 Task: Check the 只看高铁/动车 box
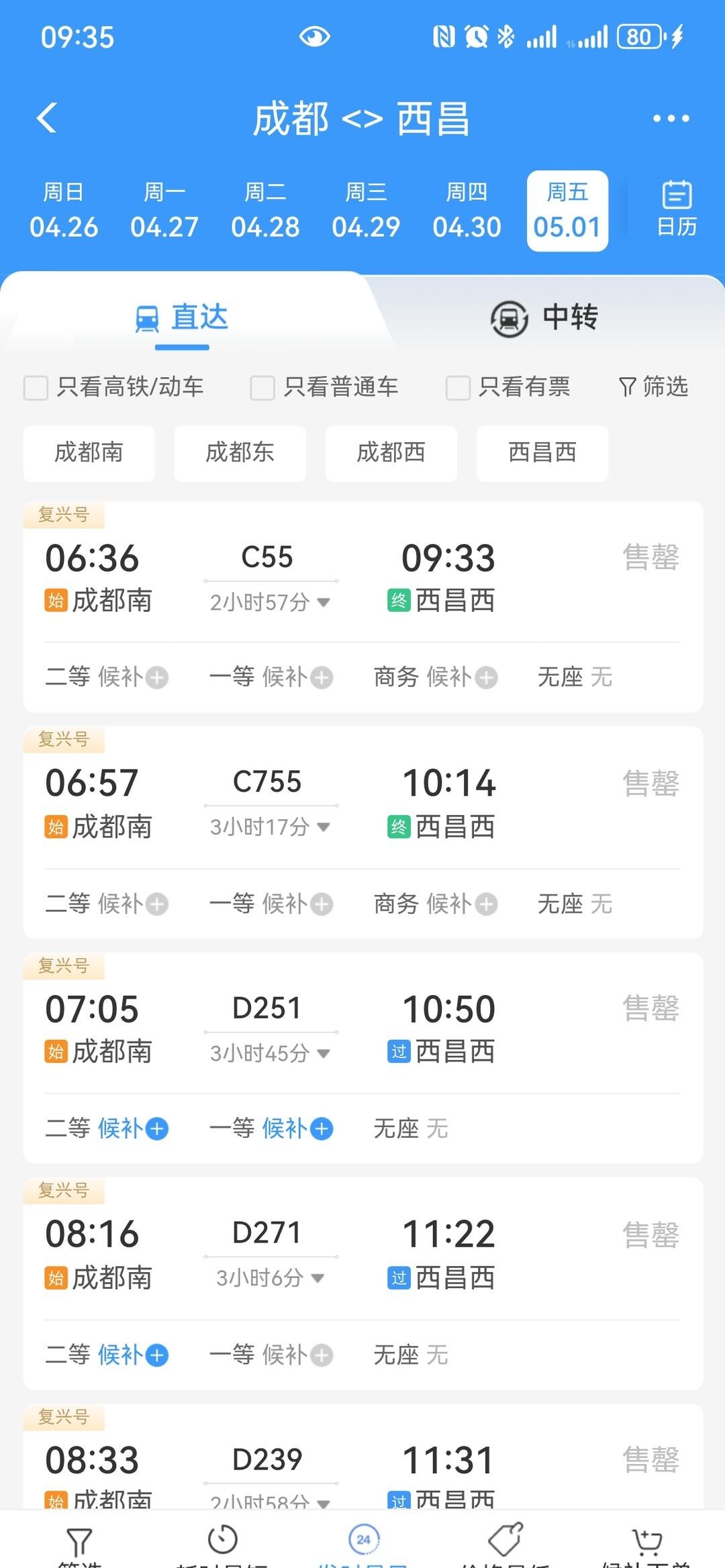(36, 388)
